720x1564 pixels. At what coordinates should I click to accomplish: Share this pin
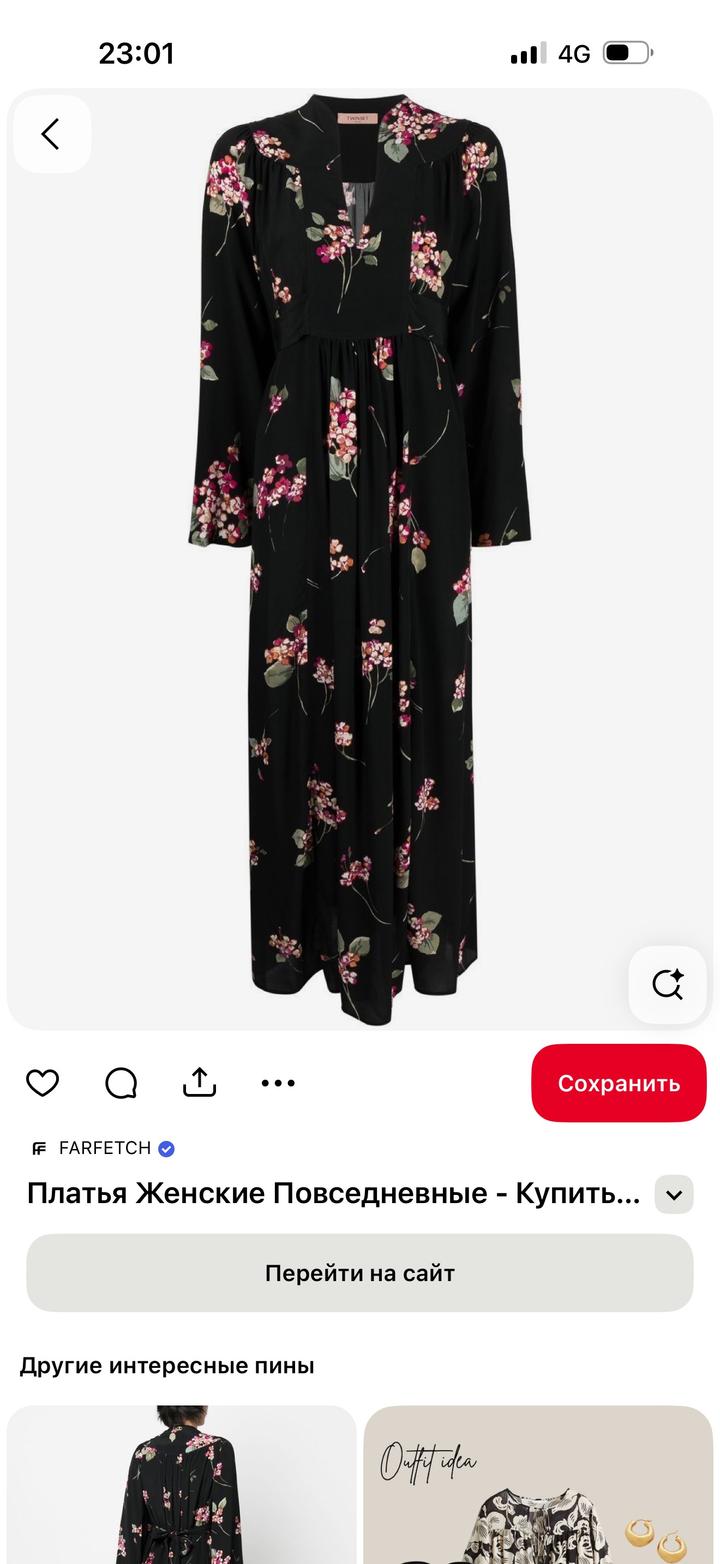(200, 1082)
